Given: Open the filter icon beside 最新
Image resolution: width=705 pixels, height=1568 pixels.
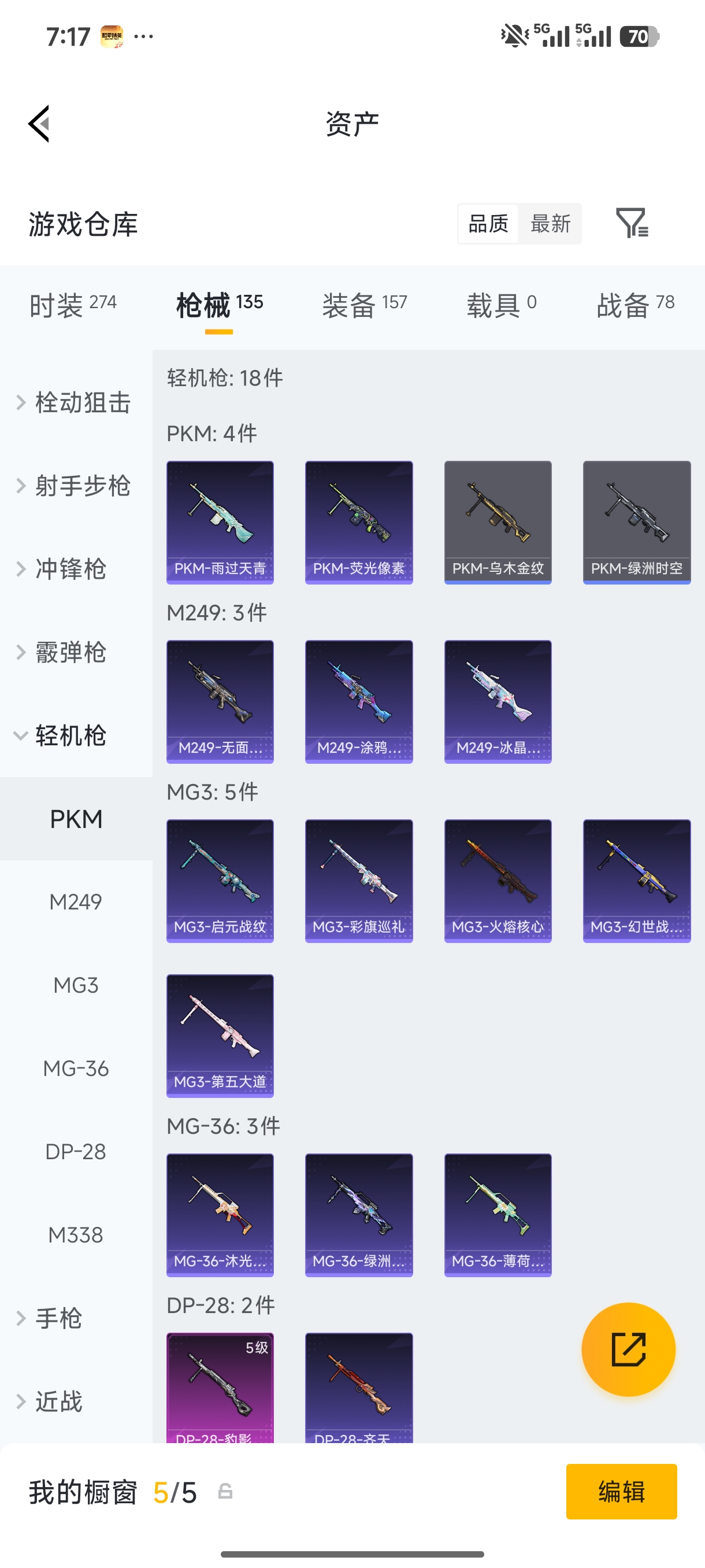Looking at the screenshot, I should (632, 223).
